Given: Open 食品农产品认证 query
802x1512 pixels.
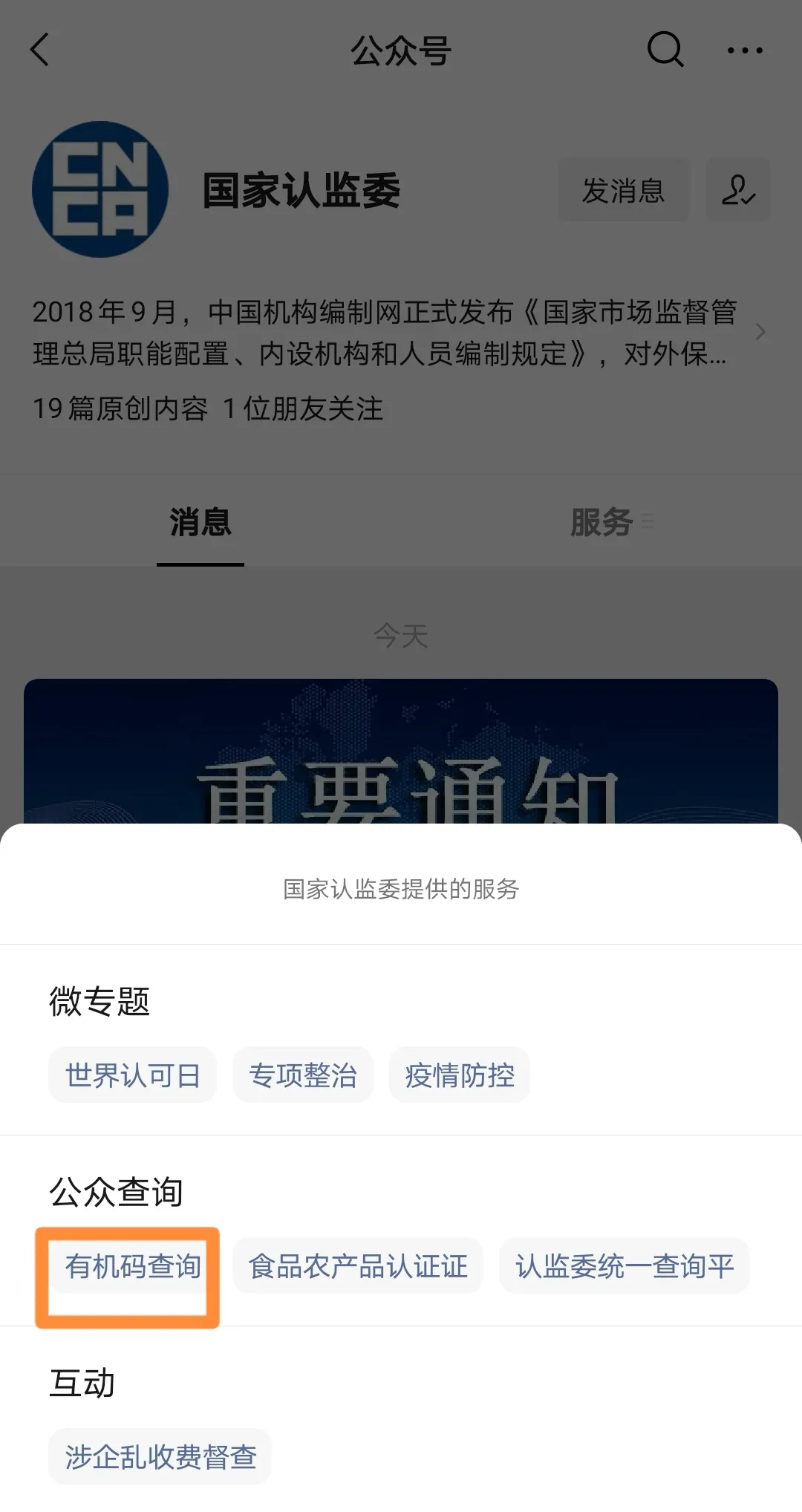Looking at the screenshot, I should tap(358, 1266).
